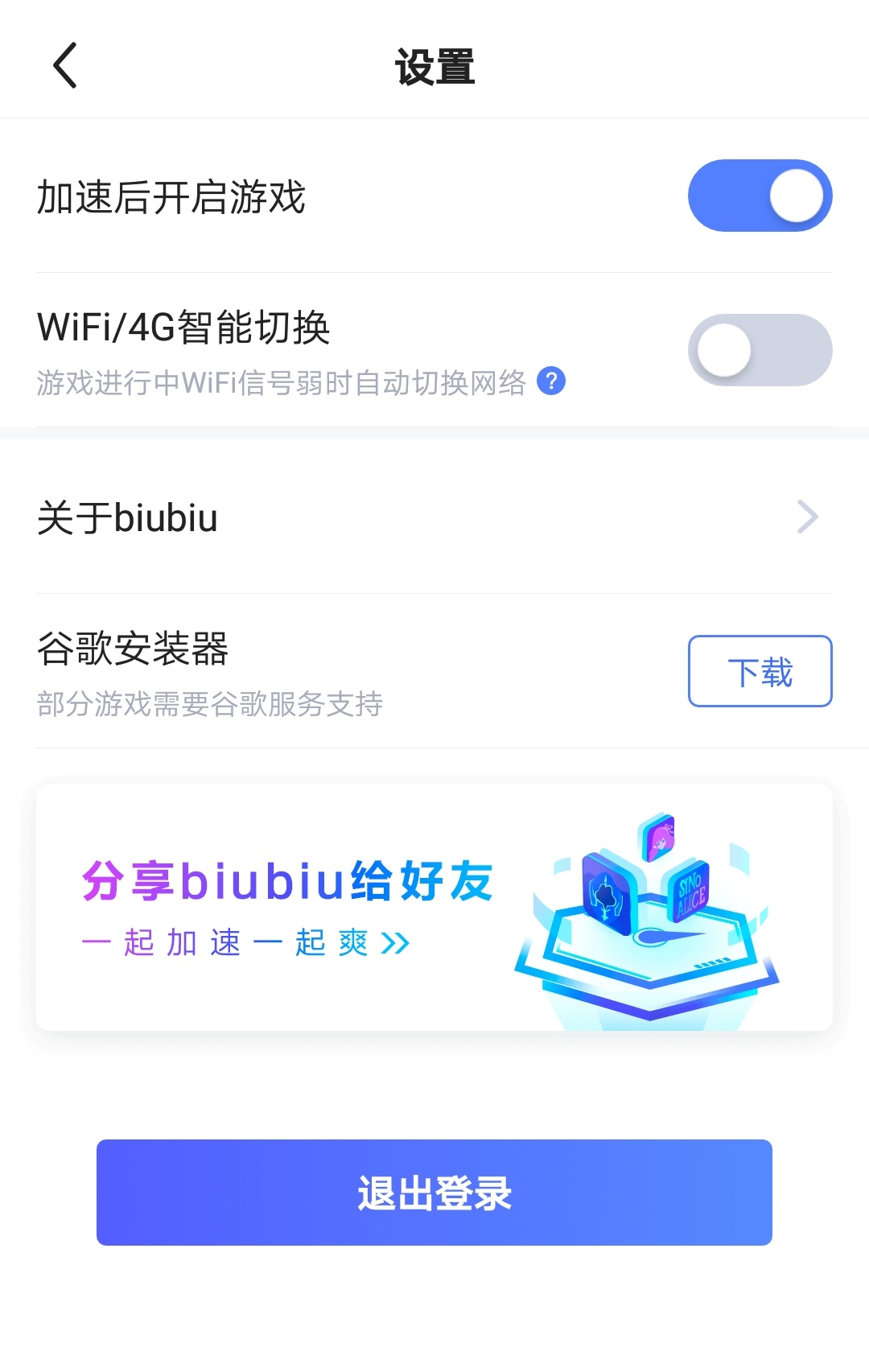This screenshot has height=1372, width=869.
Task: Open the help icon for WiFi/4G switching
Action: click(x=551, y=381)
